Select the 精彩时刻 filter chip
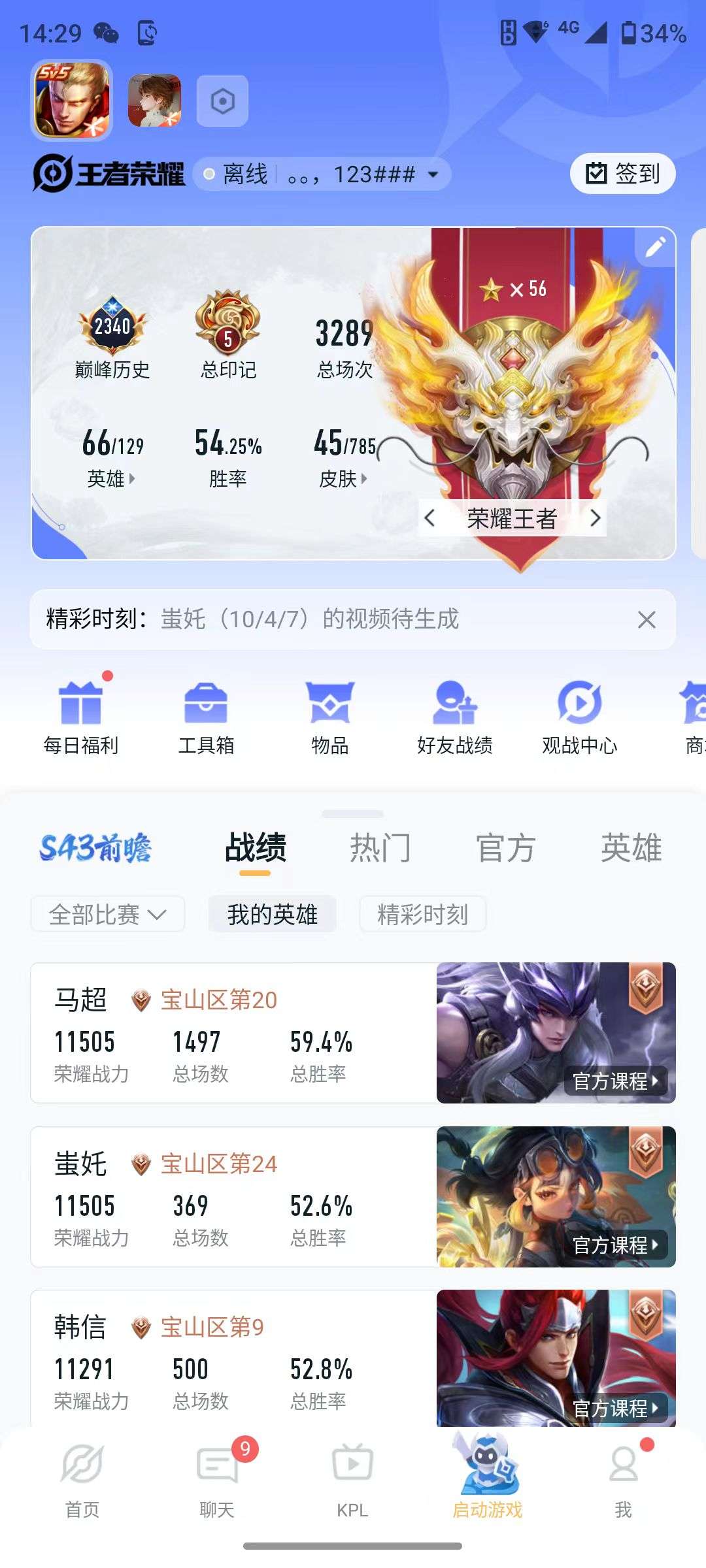The width and height of the screenshot is (706, 1568). point(422,914)
